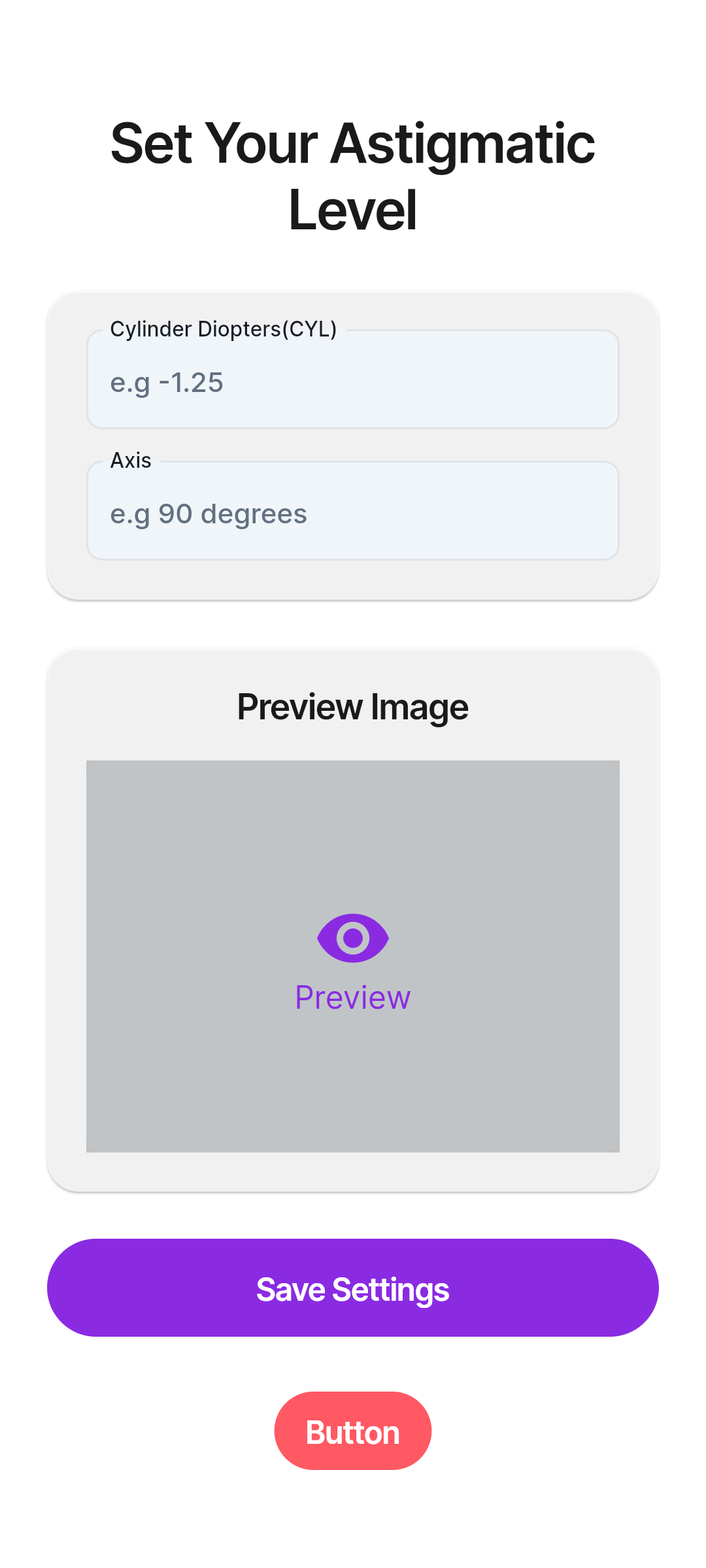
Task: Save the astigmatic settings
Action: tap(353, 1288)
